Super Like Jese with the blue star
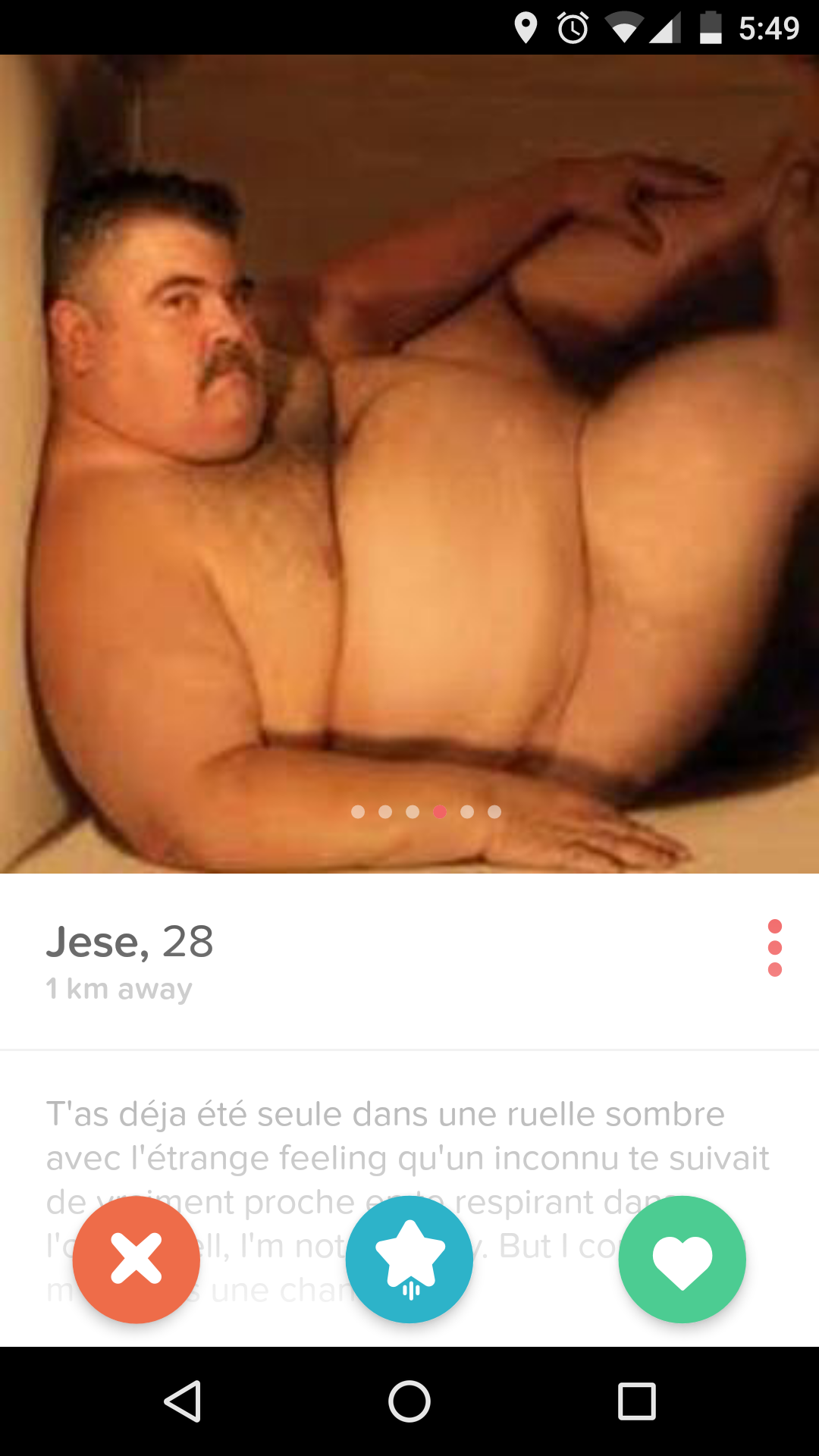 tap(409, 1260)
